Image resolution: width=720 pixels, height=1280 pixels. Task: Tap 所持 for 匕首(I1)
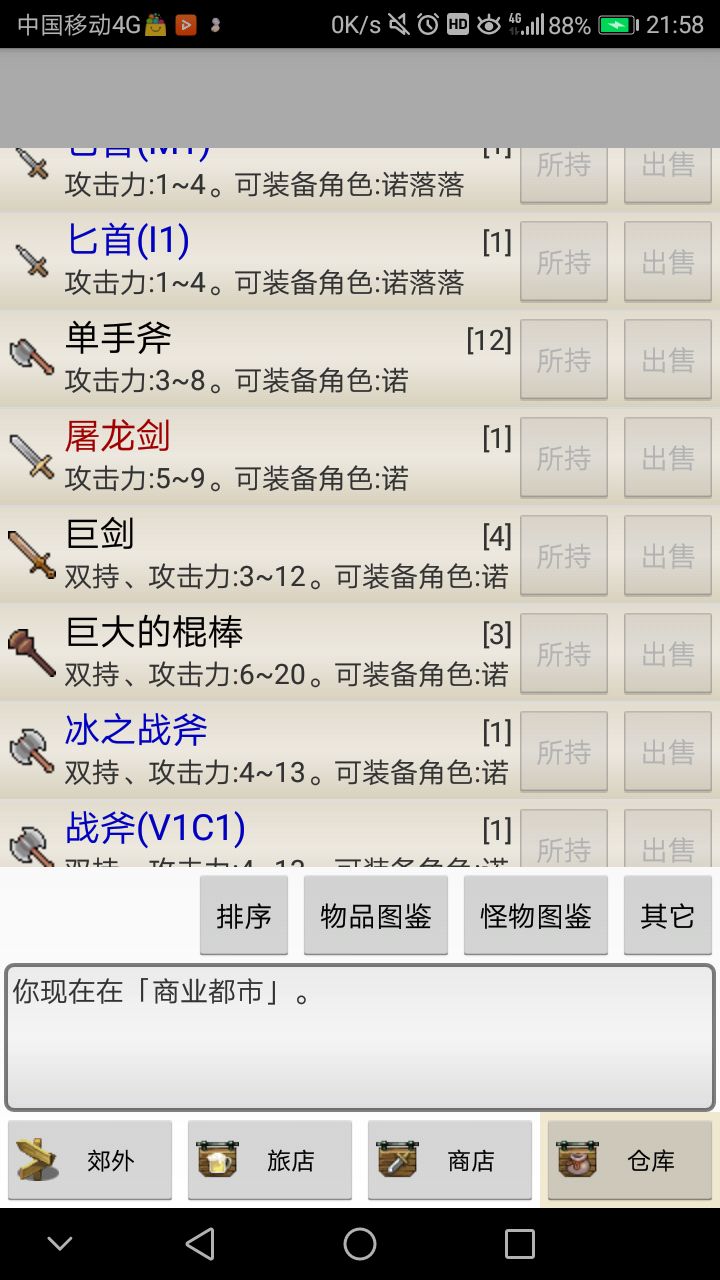click(564, 261)
